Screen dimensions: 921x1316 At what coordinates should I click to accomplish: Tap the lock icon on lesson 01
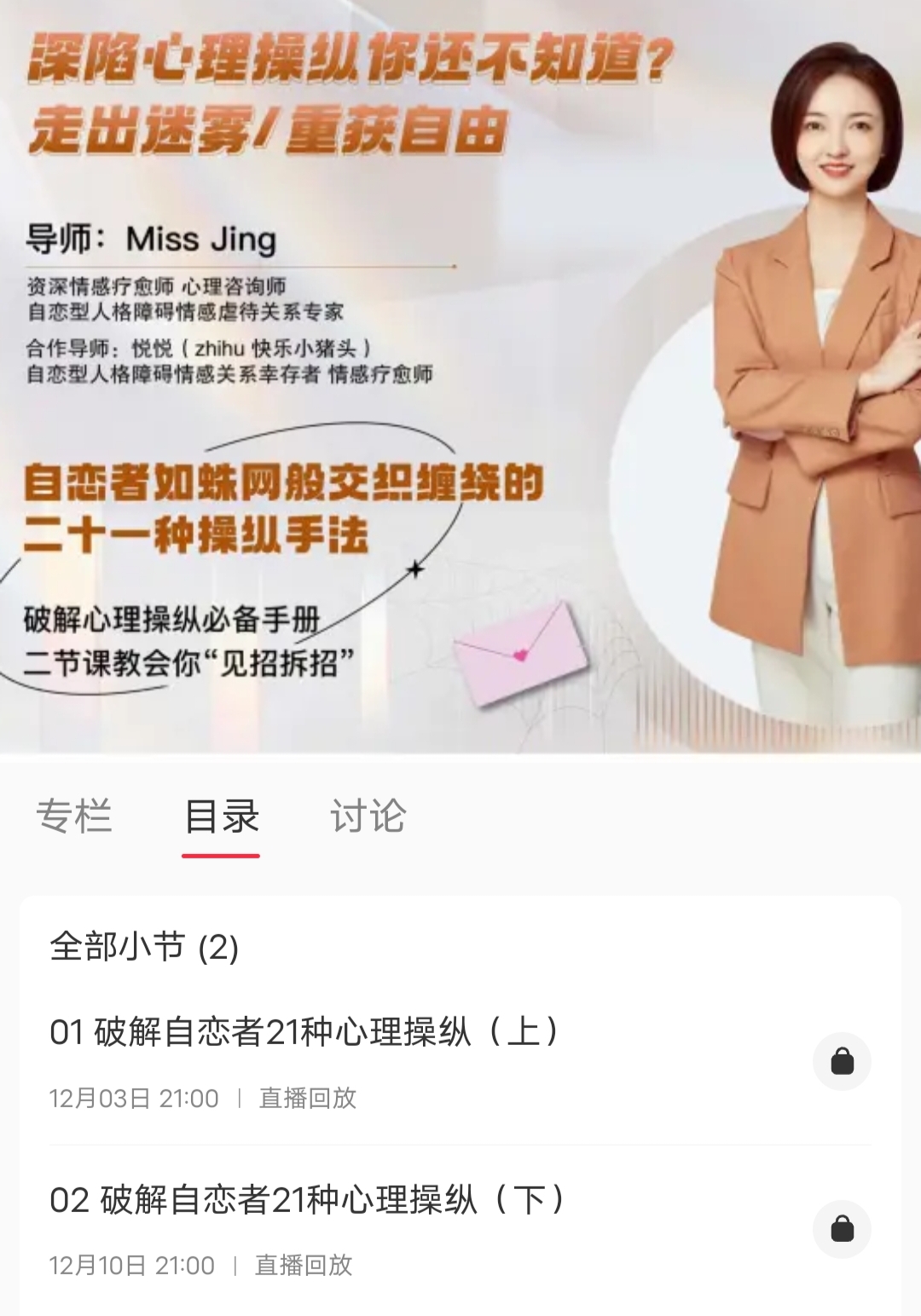(x=842, y=1061)
